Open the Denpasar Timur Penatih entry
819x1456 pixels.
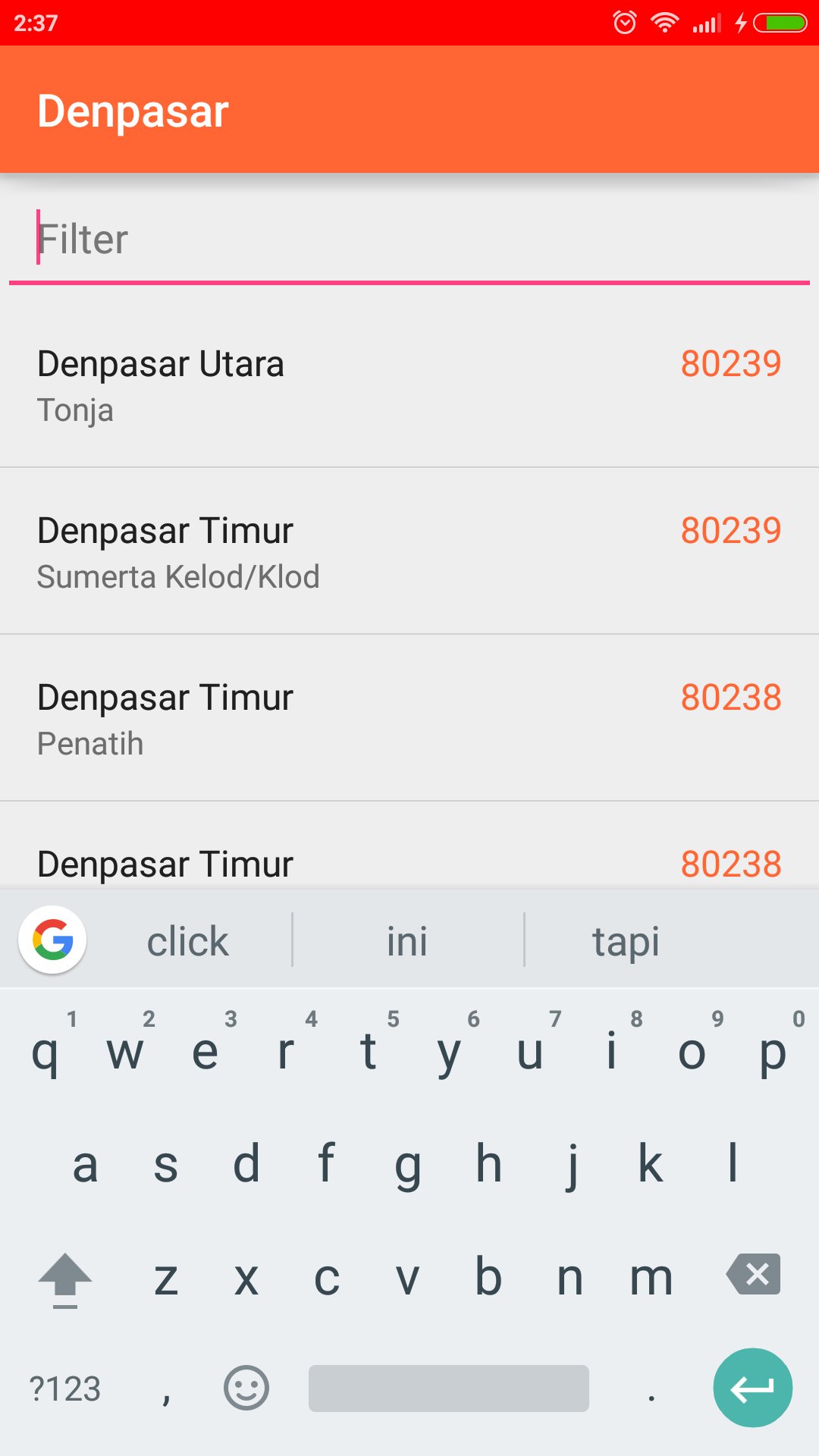tap(409, 718)
